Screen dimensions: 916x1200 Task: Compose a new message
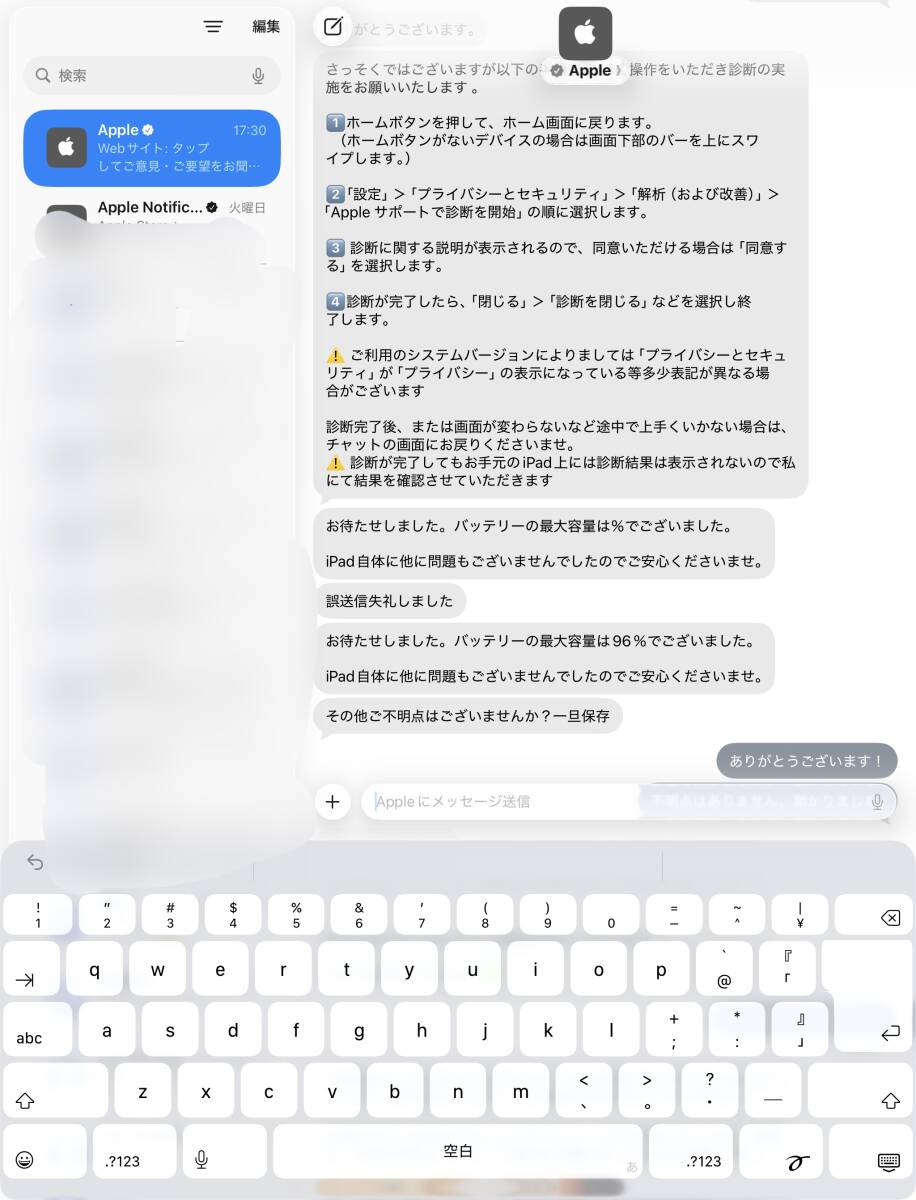[333, 27]
